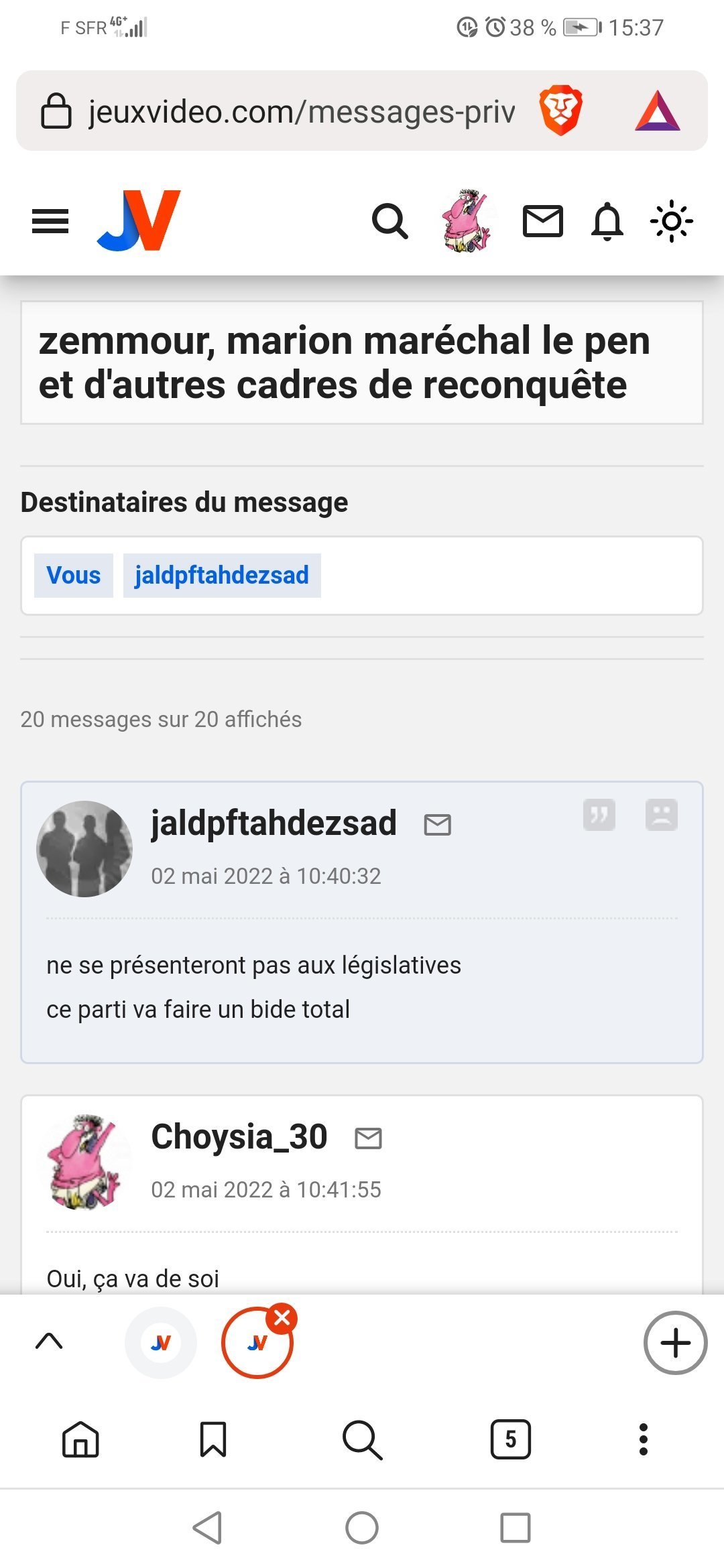
Task: Open Brave Rewards triangle icon
Action: [658, 111]
